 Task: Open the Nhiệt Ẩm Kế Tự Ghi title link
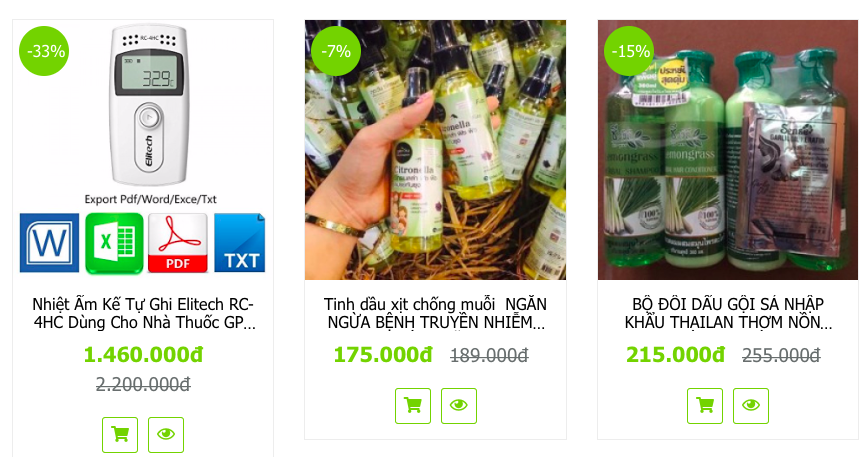pos(143,313)
